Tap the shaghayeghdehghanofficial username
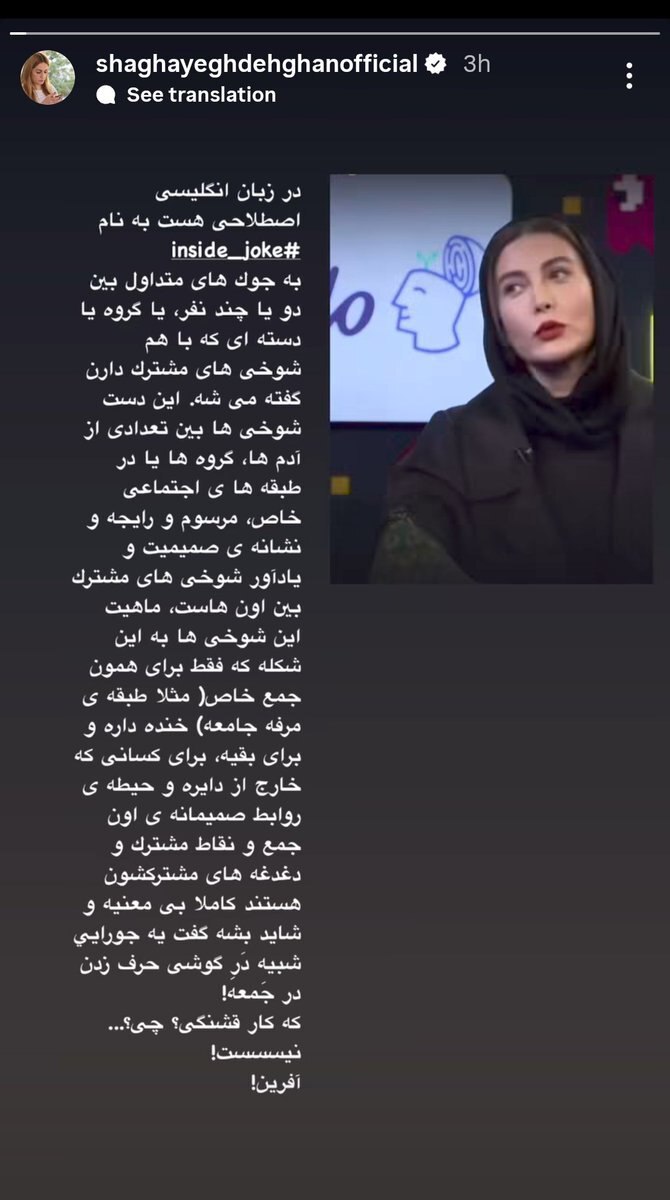The width and height of the screenshot is (670, 1200). (x=256, y=64)
